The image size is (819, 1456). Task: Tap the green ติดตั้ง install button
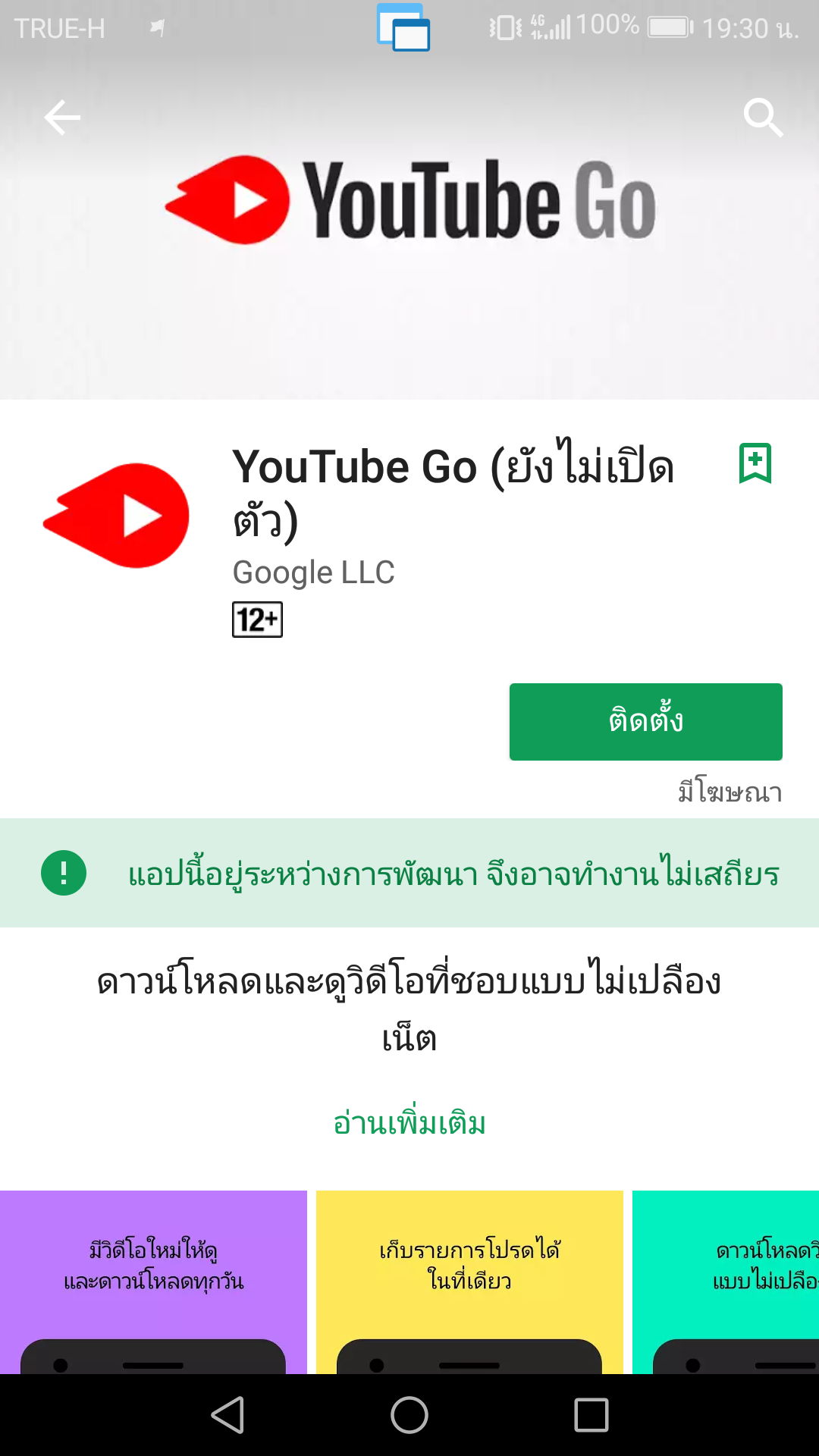click(645, 721)
